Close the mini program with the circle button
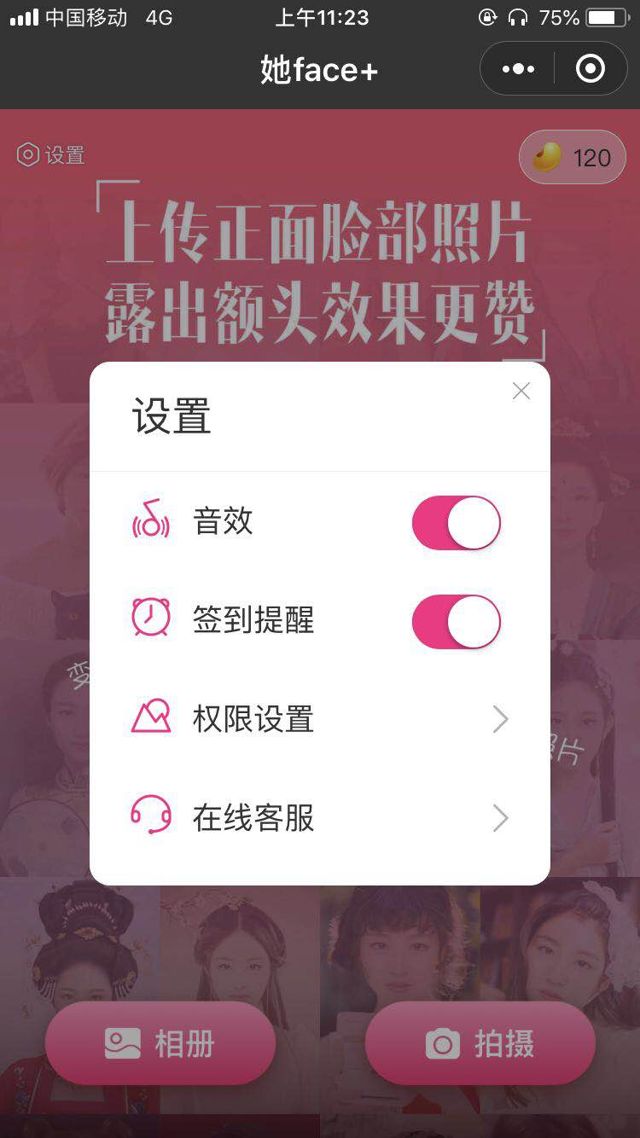640x1138 pixels. point(591,69)
